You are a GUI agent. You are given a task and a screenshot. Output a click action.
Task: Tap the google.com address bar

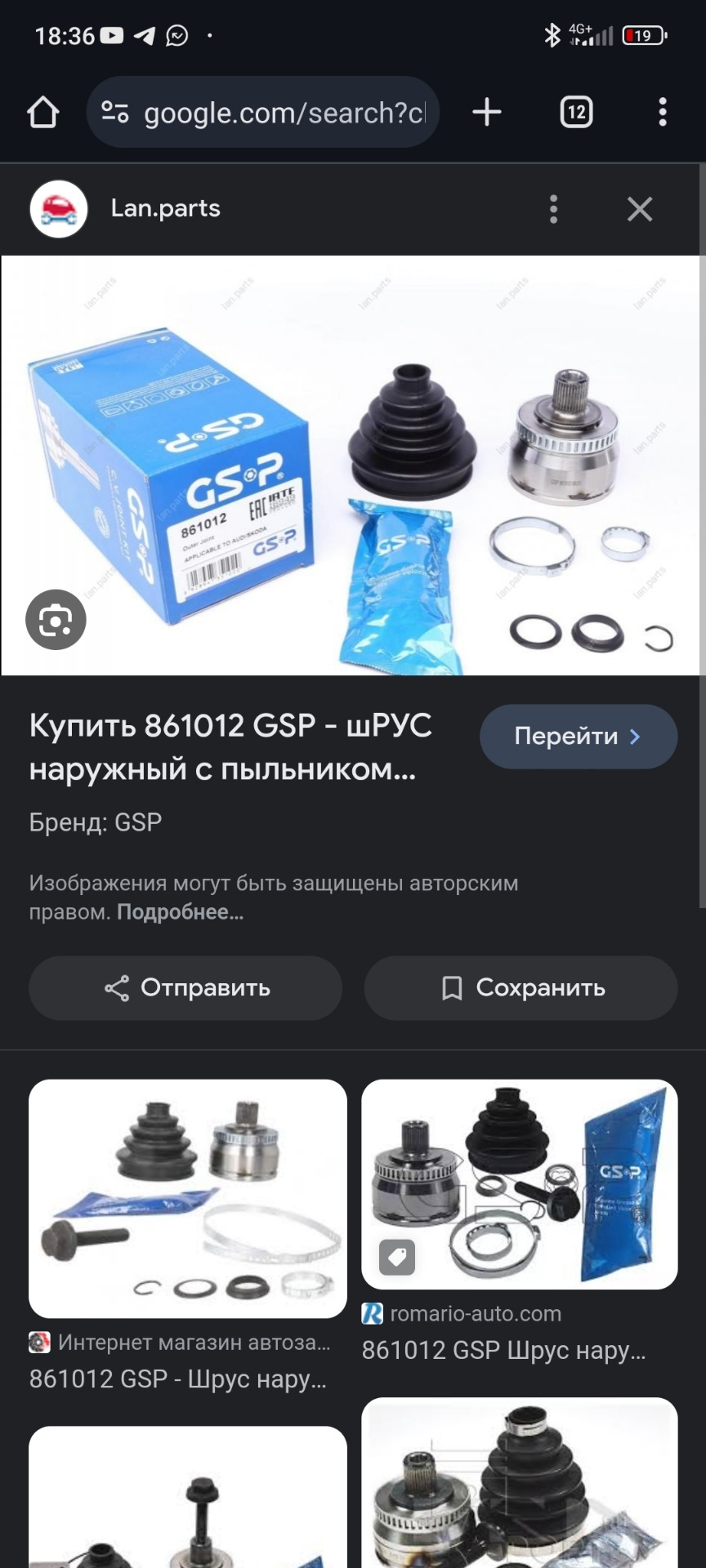tap(262, 113)
